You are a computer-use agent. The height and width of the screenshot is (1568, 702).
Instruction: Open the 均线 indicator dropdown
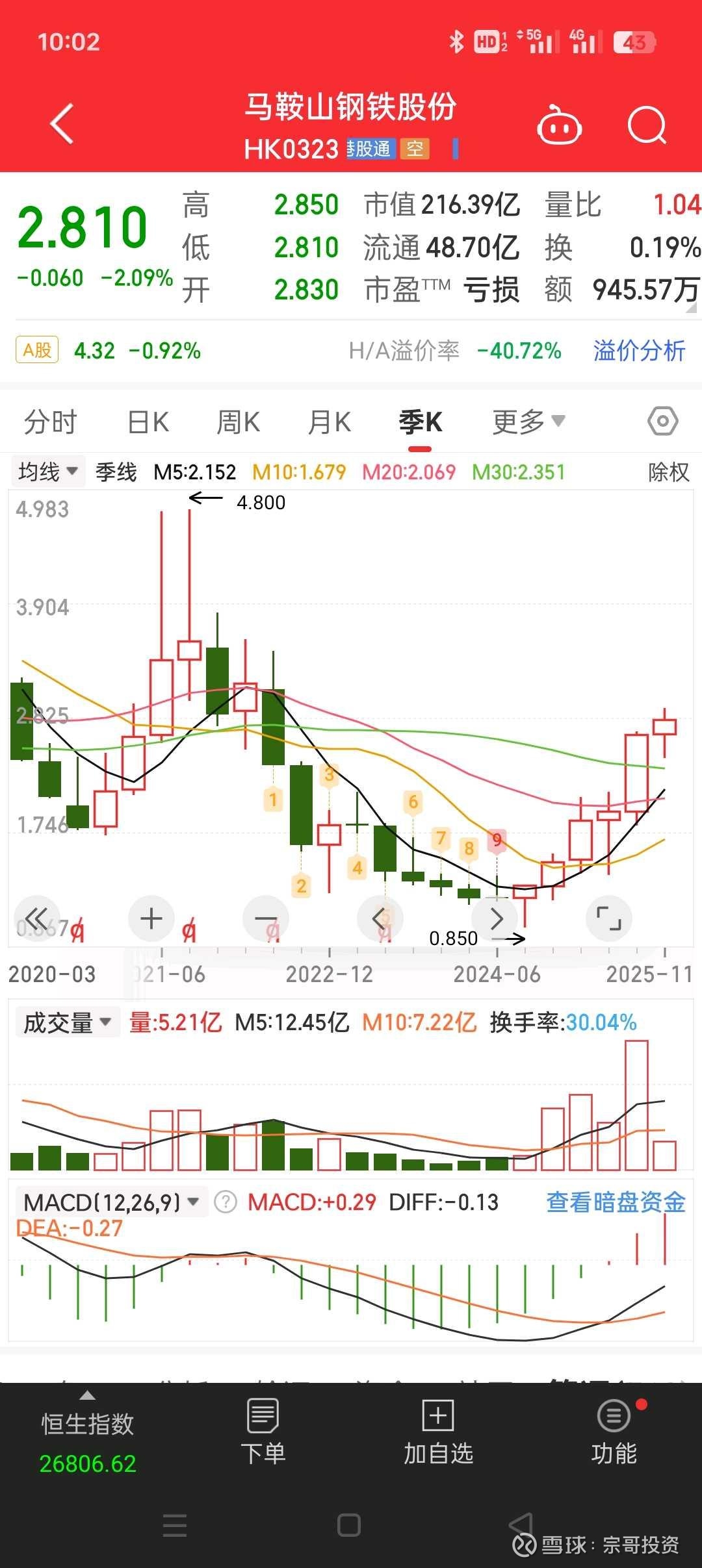tap(47, 472)
